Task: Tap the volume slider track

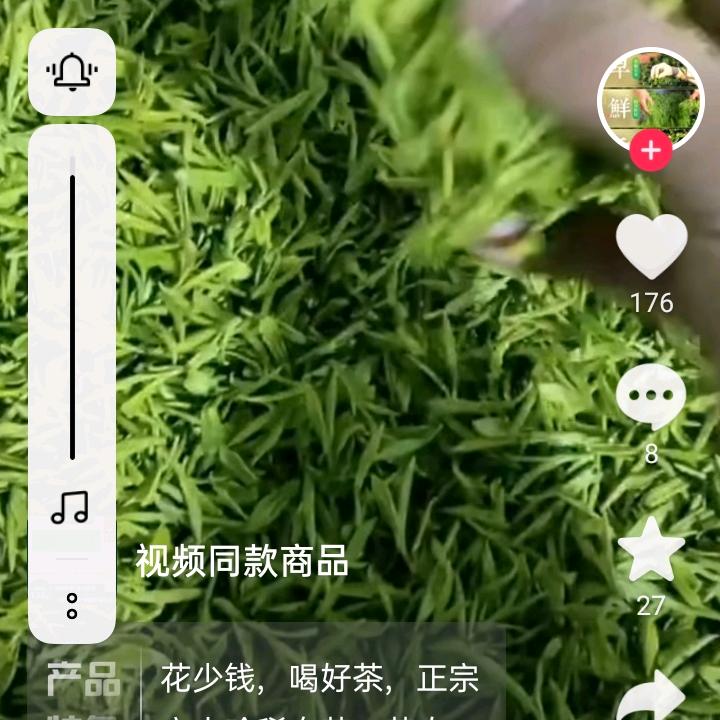Action: [x=72, y=318]
